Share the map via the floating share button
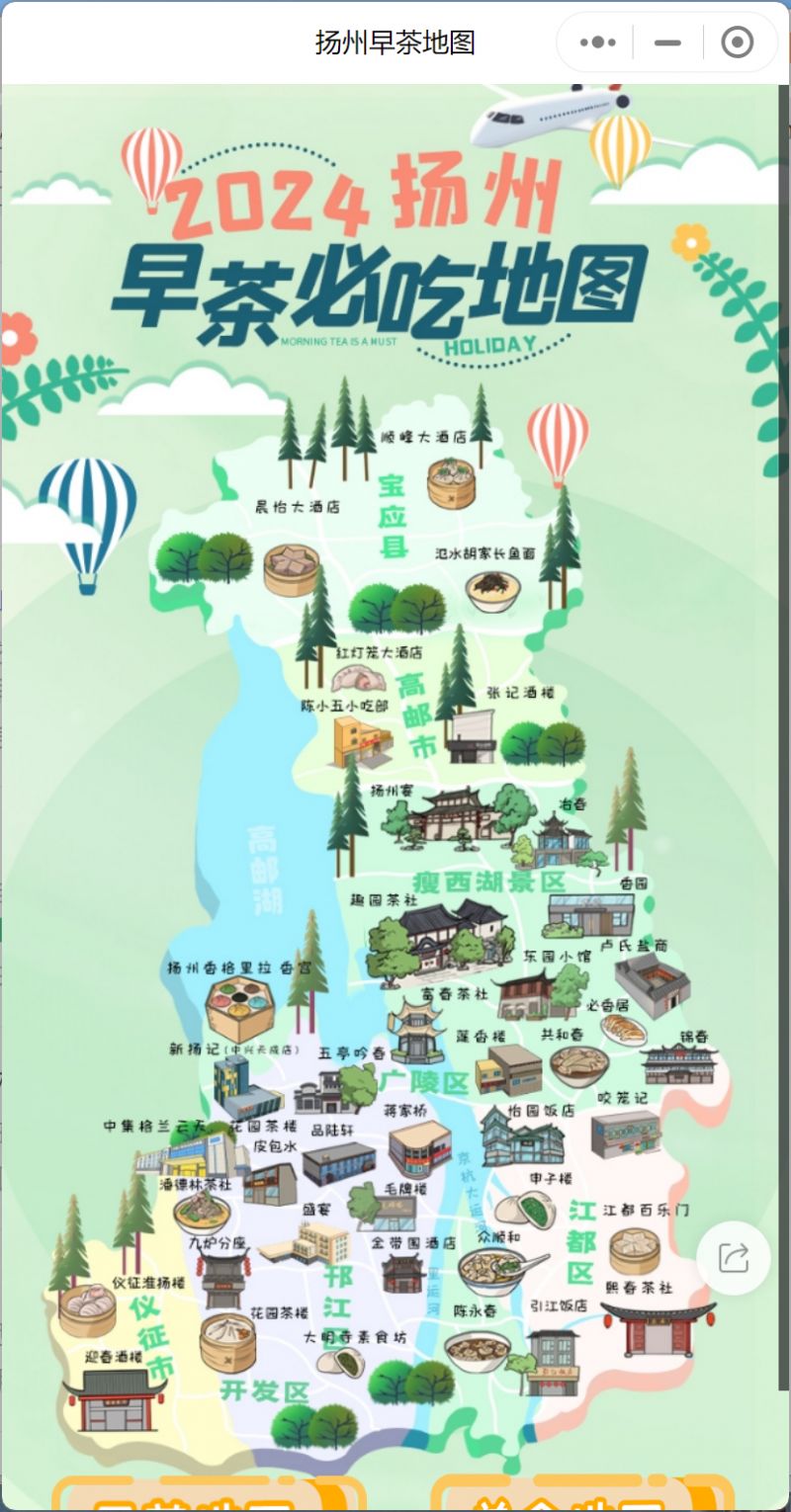The width and height of the screenshot is (791, 1512). [733, 1258]
